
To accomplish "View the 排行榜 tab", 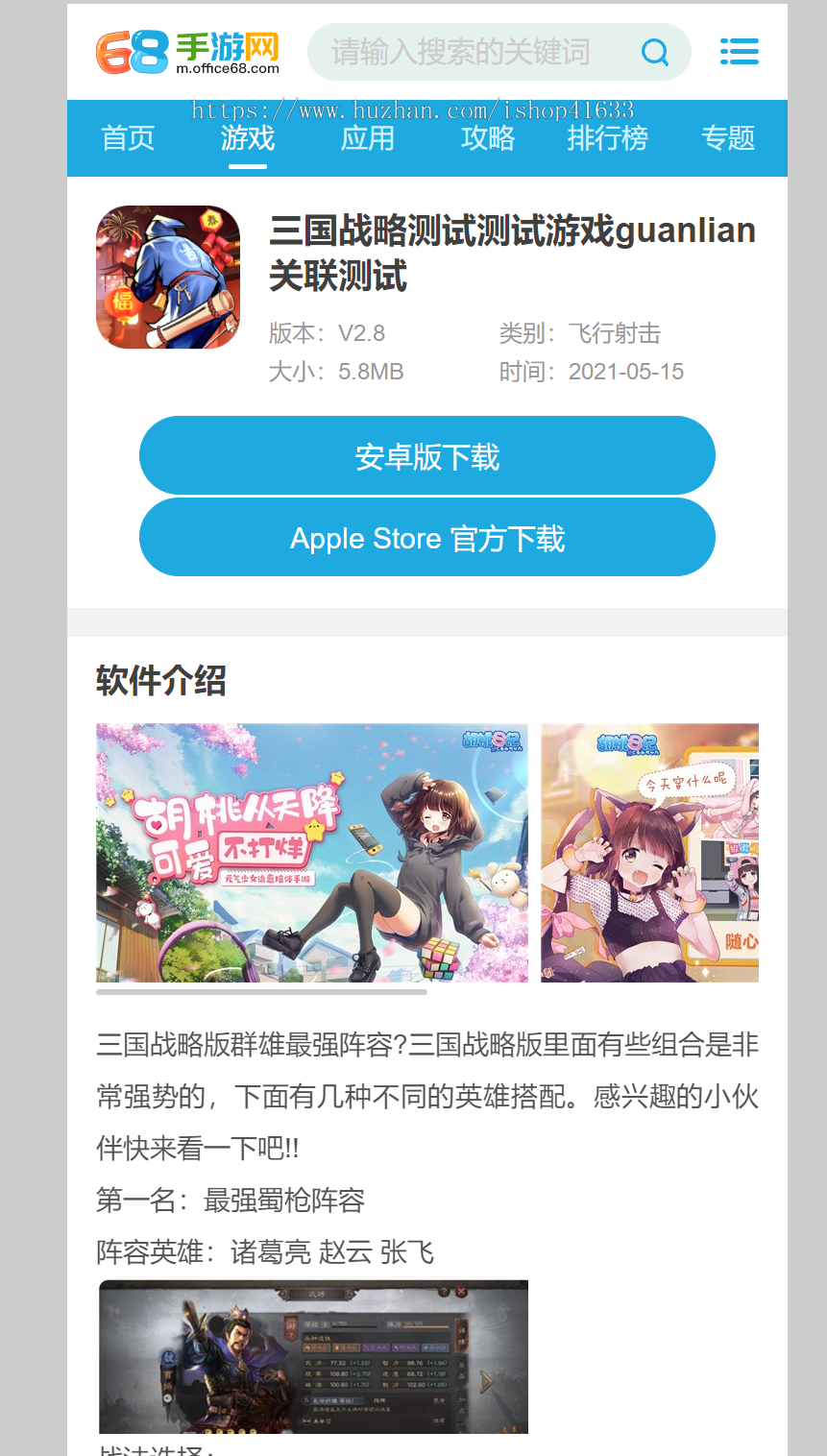I will tap(608, 138).
